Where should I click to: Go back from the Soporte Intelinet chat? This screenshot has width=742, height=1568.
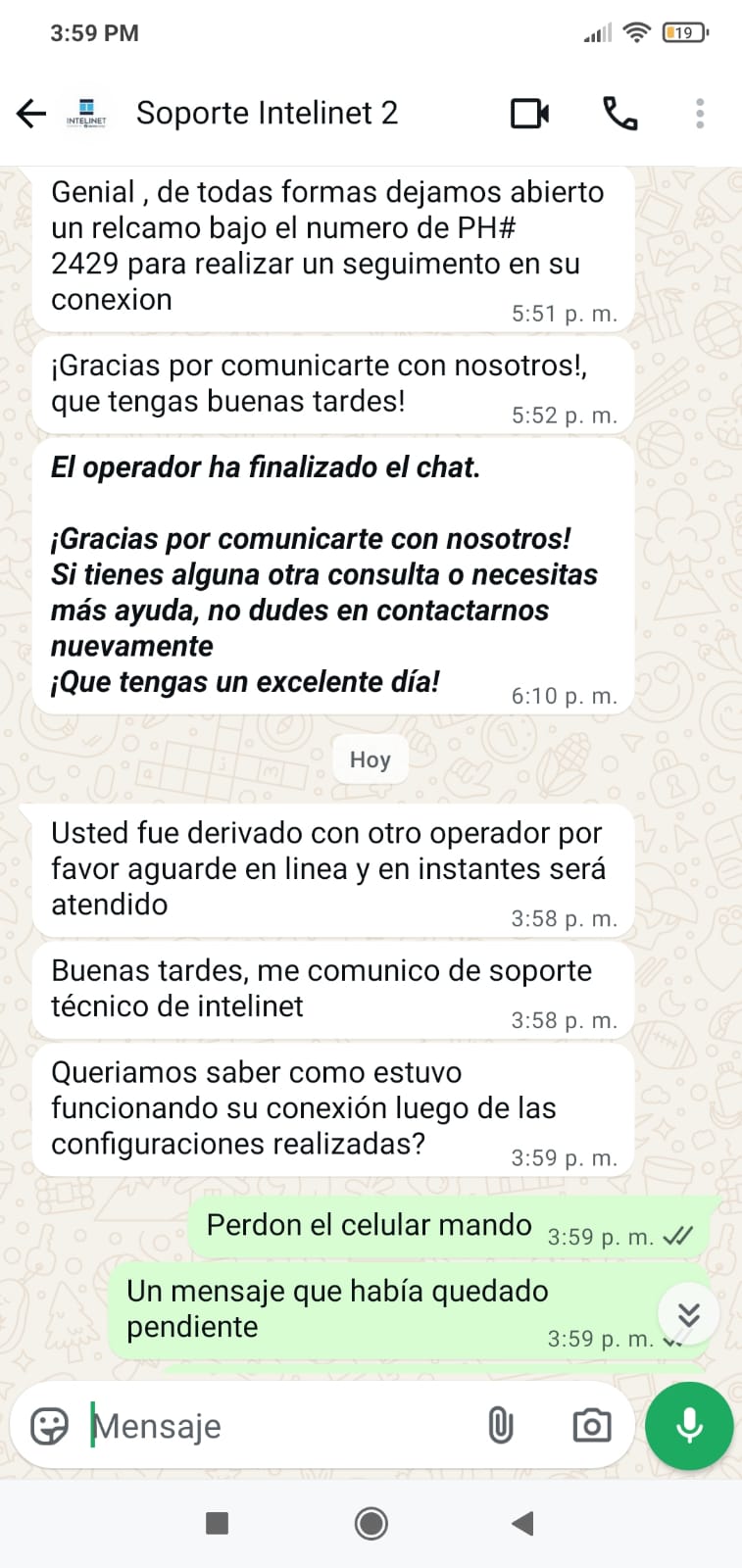[x=31, y=114]
